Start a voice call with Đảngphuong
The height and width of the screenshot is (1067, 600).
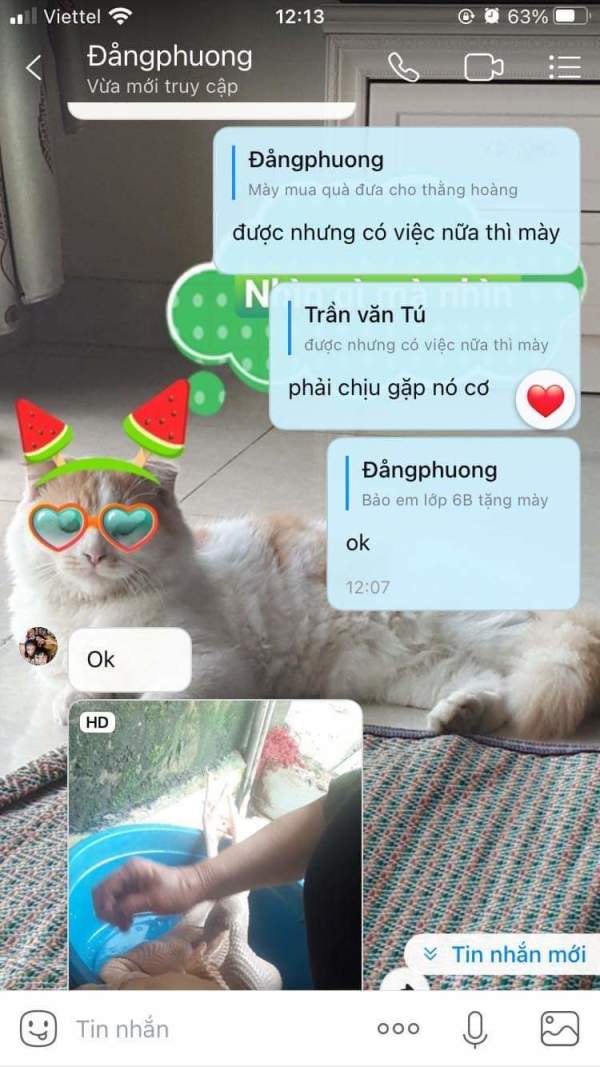tap(403, 67)
